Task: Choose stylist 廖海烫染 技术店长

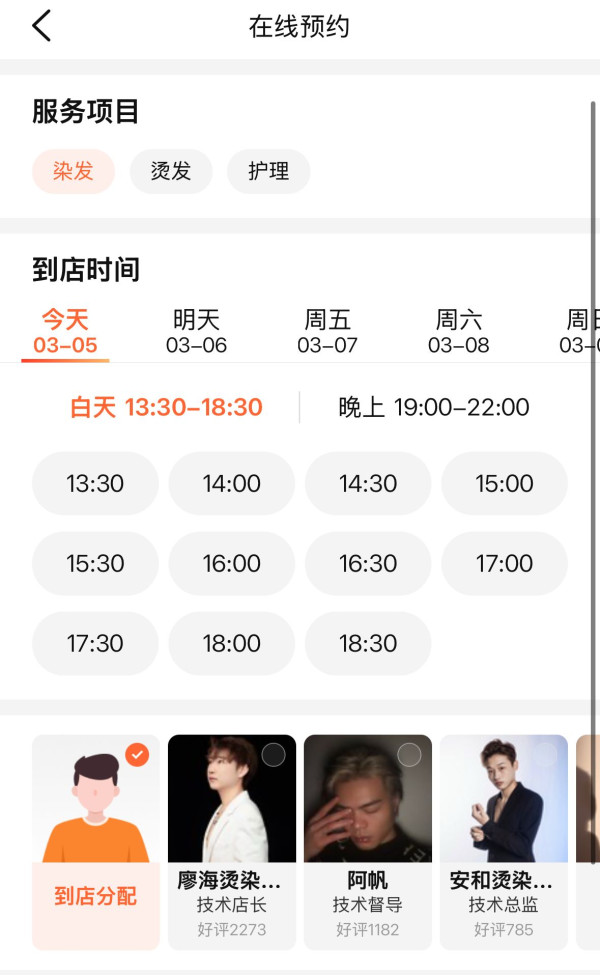Action: tap(232, 842)
